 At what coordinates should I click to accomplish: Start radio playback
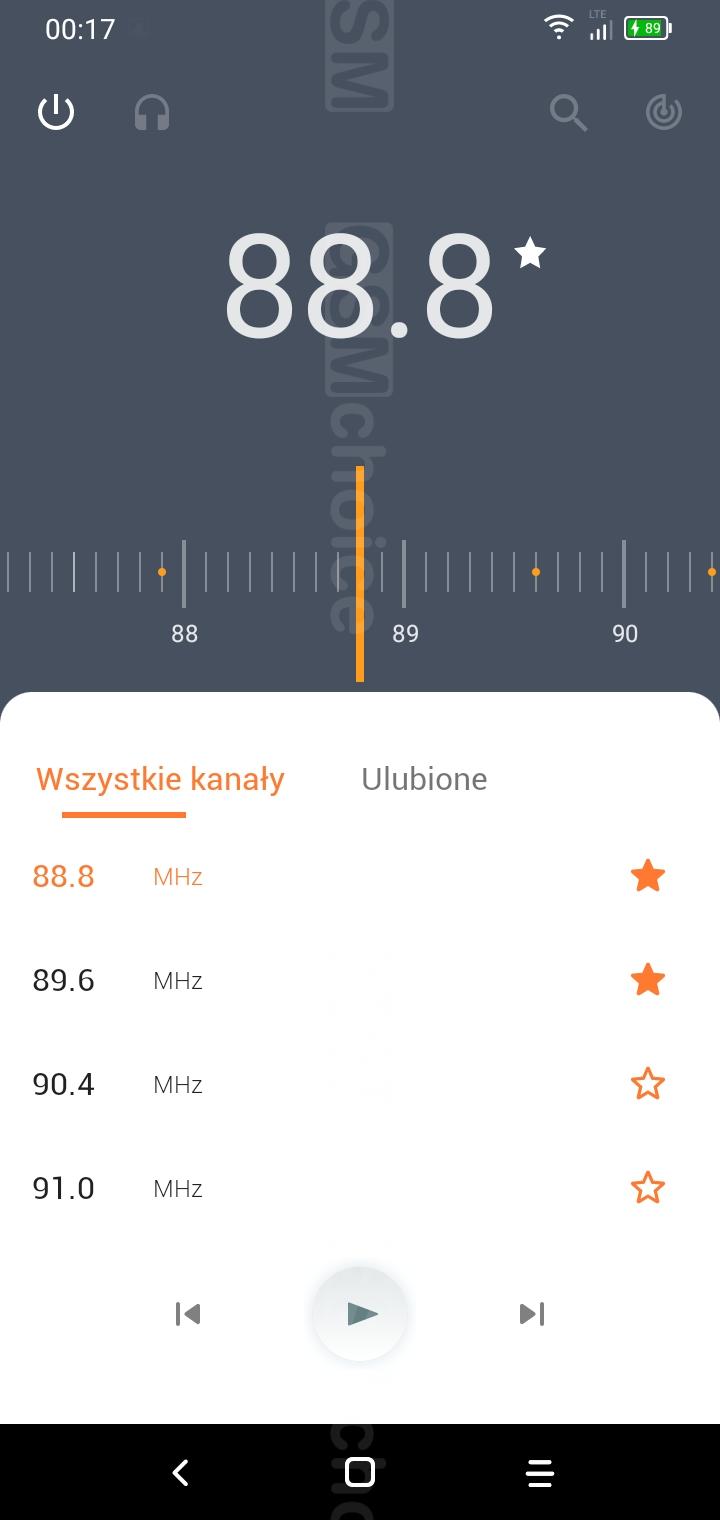click(360, 1314)
